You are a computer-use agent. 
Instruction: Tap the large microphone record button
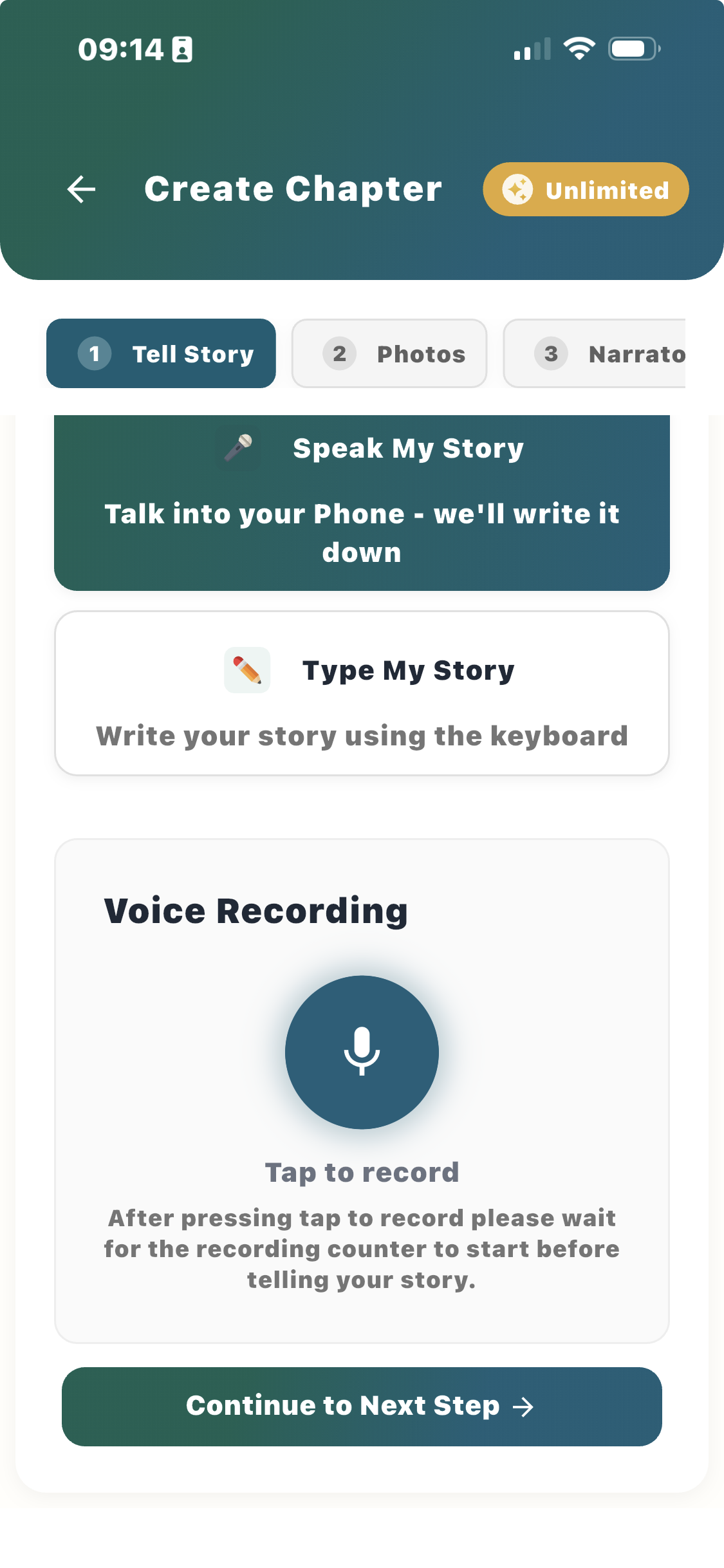[x=361, y=1051]
